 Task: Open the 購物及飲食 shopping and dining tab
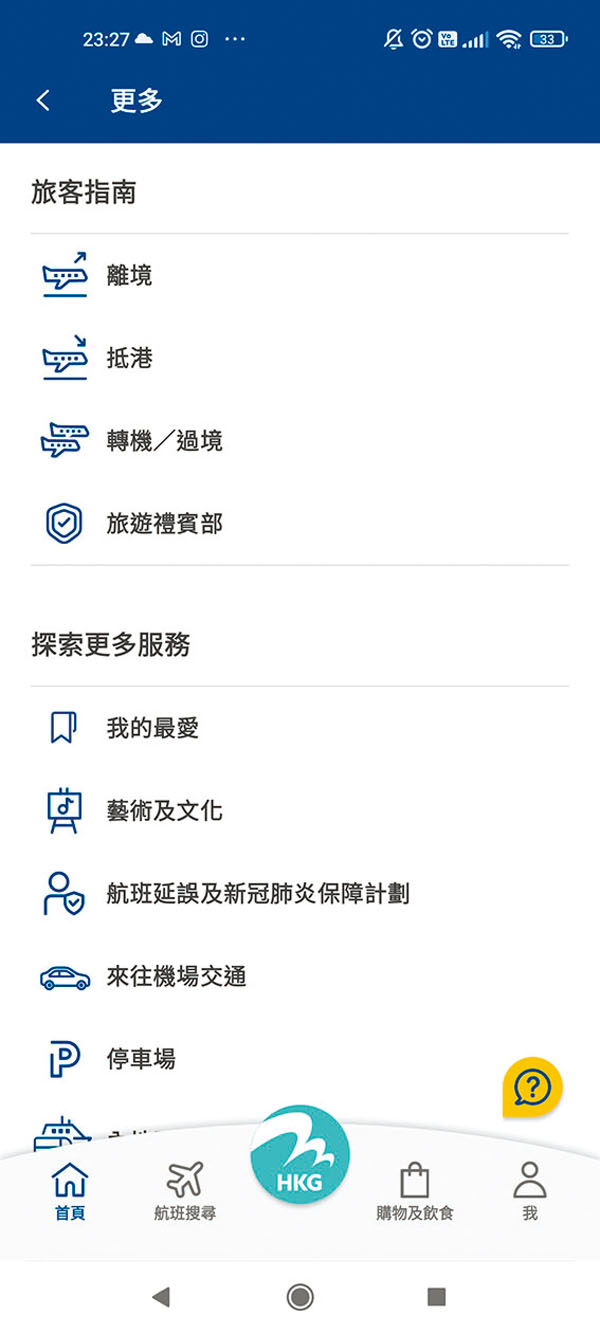pos(415,1191)
